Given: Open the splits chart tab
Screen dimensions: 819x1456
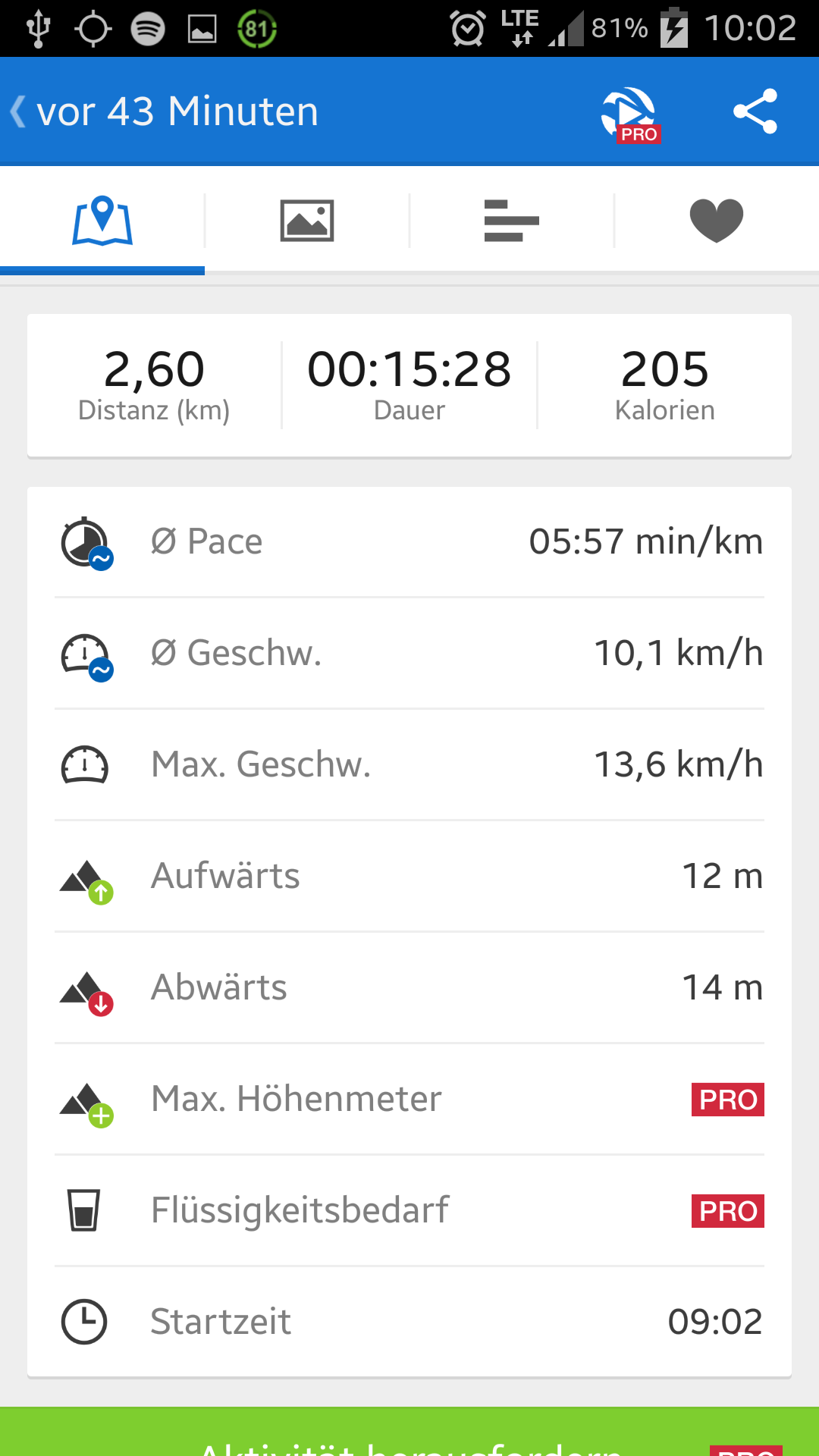Looking at the screenshot, I should click(511, 221).
